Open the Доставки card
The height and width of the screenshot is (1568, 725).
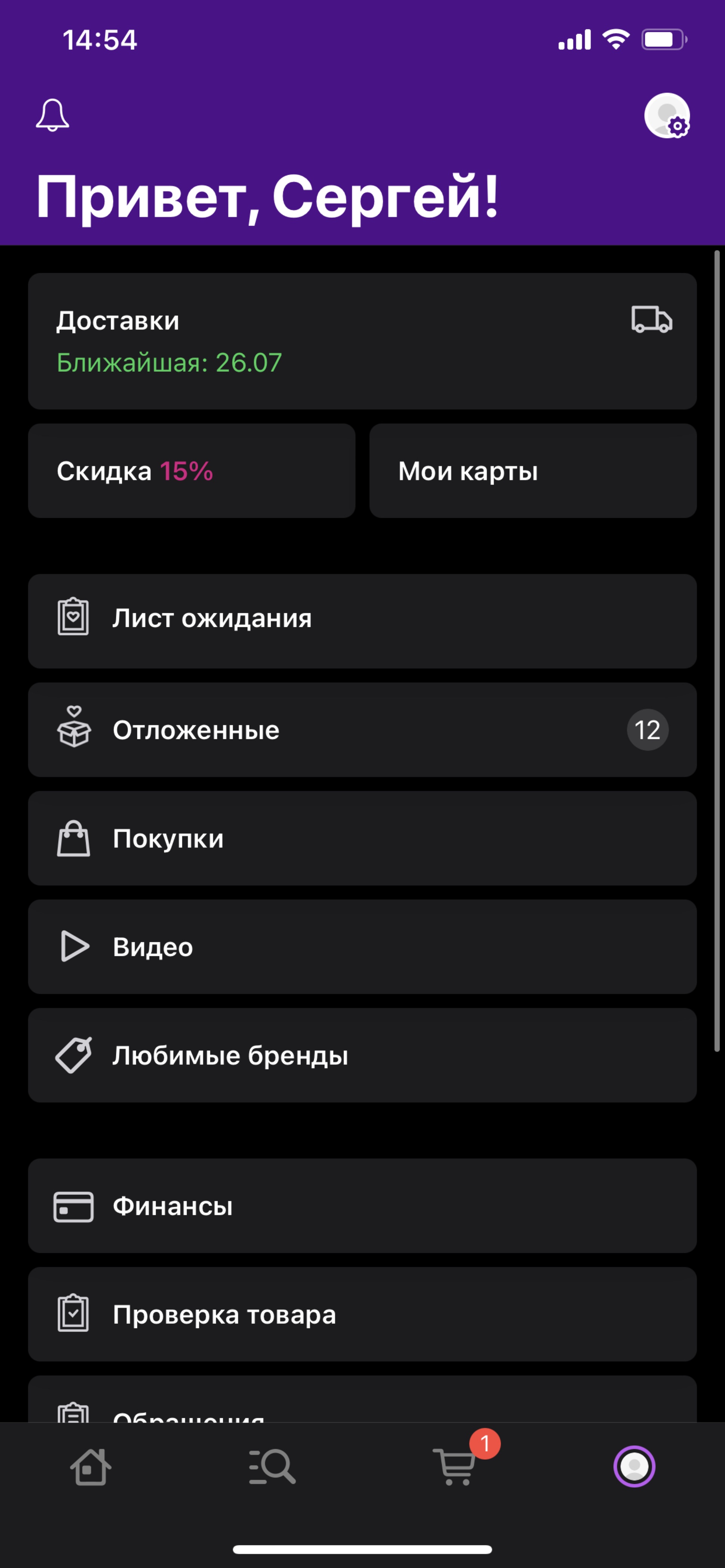(x=362, y=341)
